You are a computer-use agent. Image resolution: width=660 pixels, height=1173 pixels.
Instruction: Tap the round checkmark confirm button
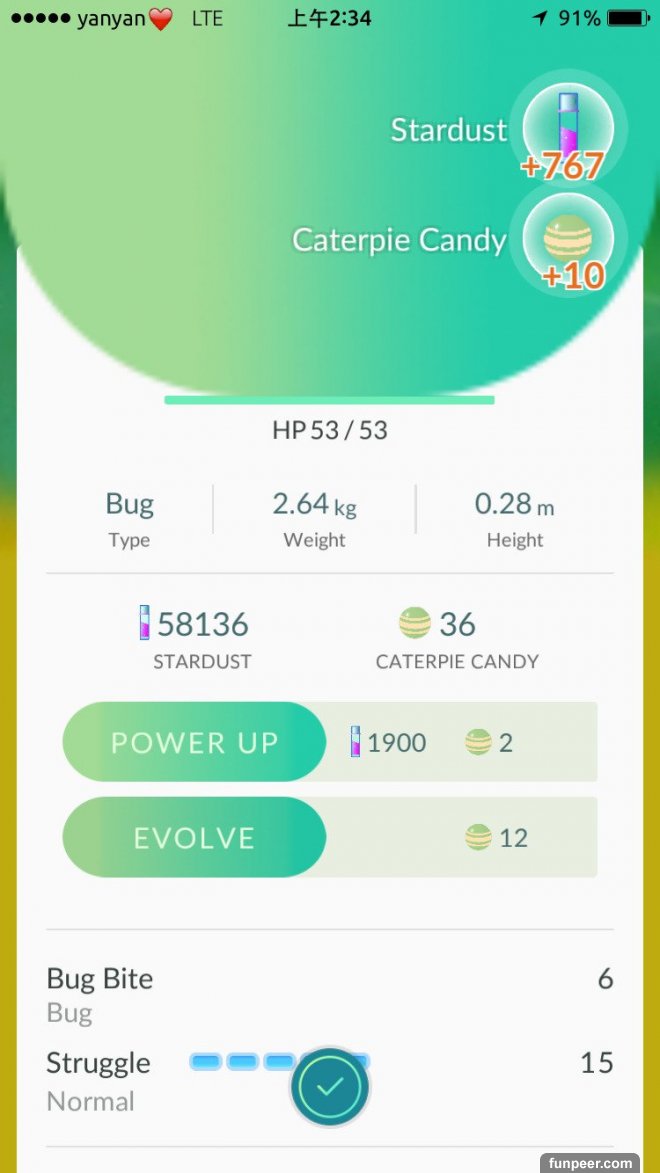tap(330, 1086)
